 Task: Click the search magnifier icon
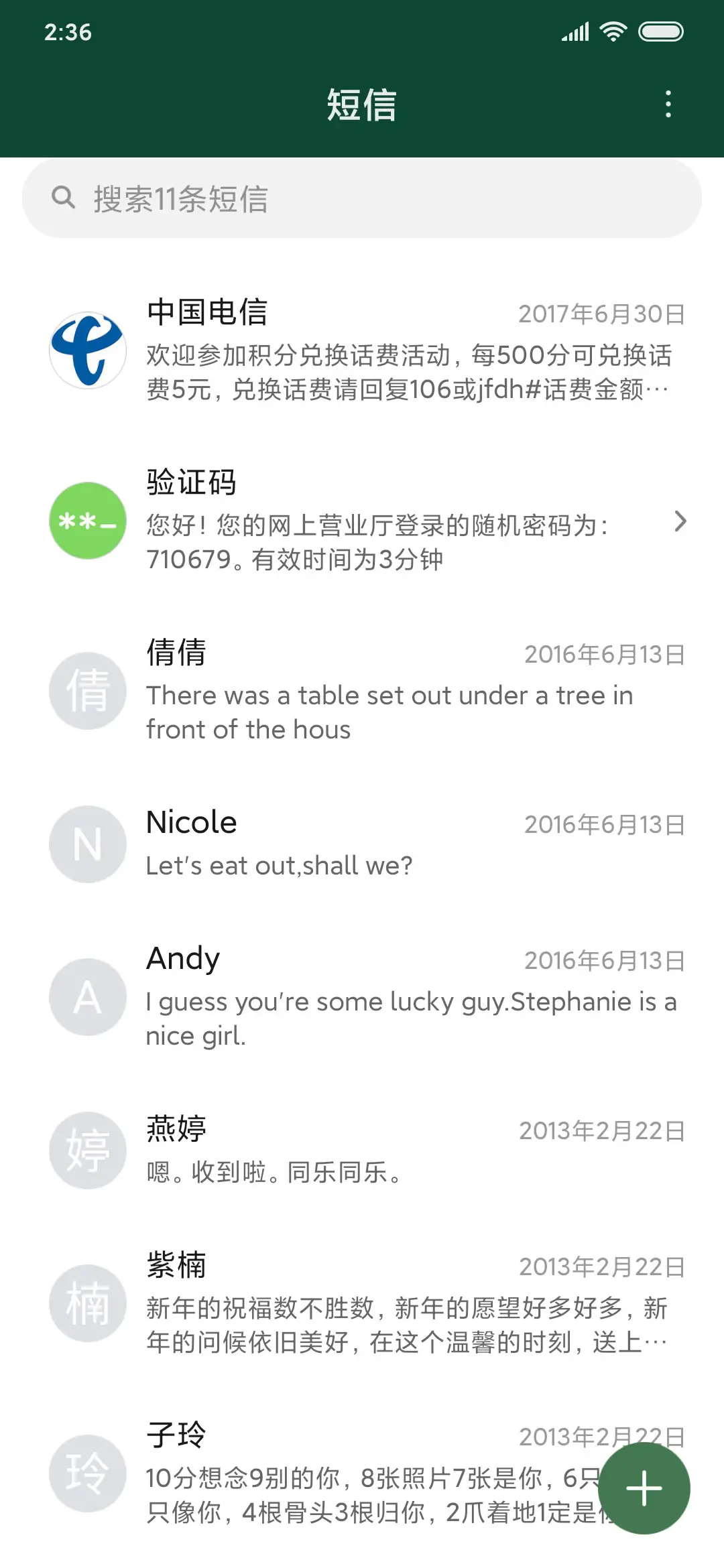[64, 198]
